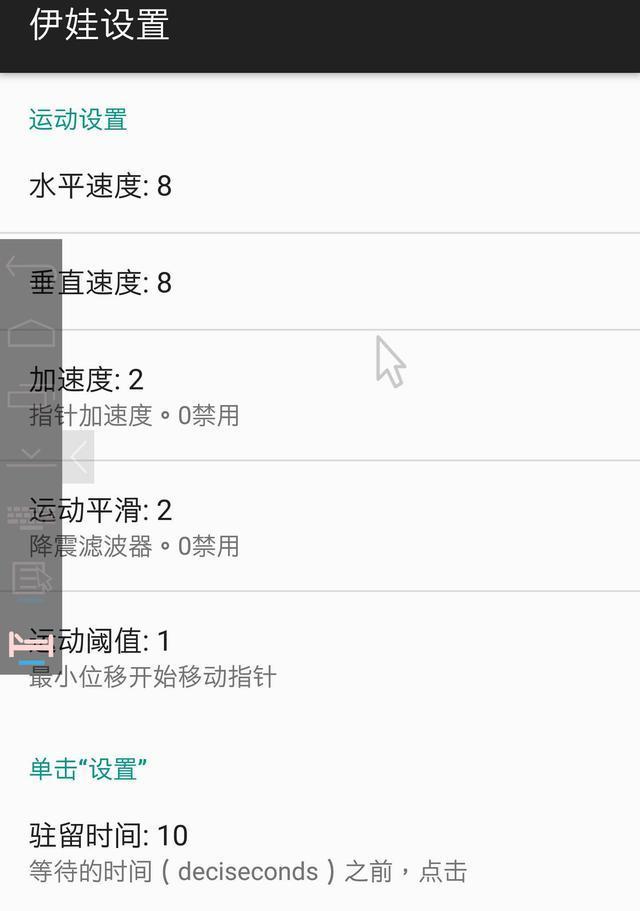This screenshot has width=640, height=911.
Task: Open recent apps from the side dock
Action: click(30, 396)
